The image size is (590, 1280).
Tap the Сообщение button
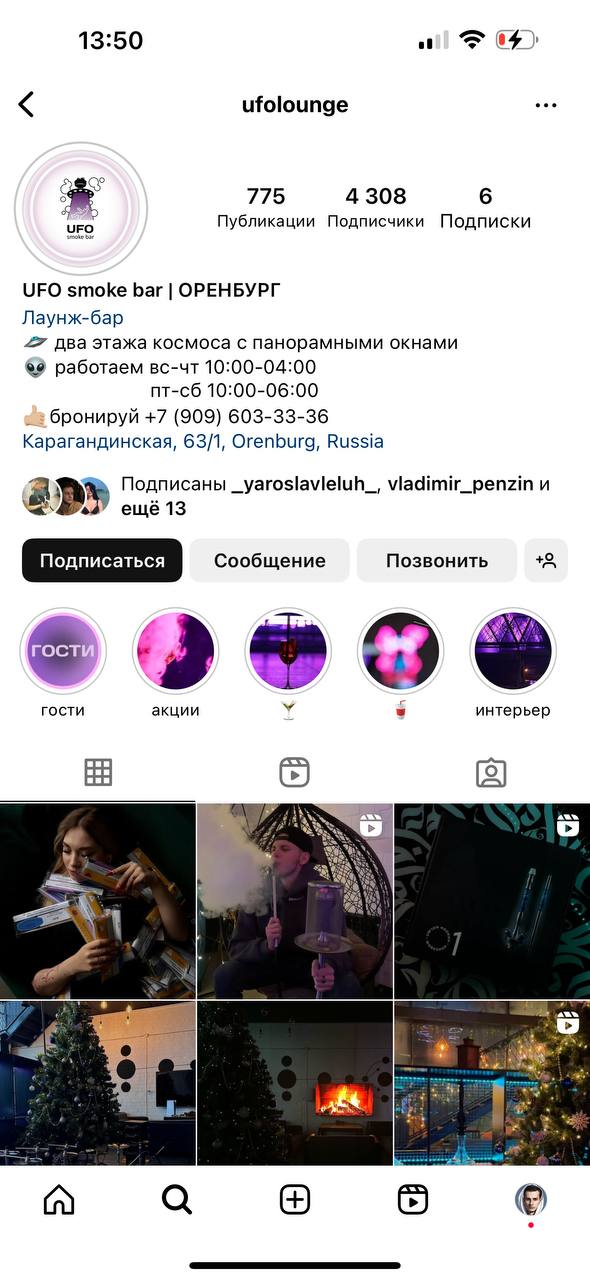tap(269, 560)
